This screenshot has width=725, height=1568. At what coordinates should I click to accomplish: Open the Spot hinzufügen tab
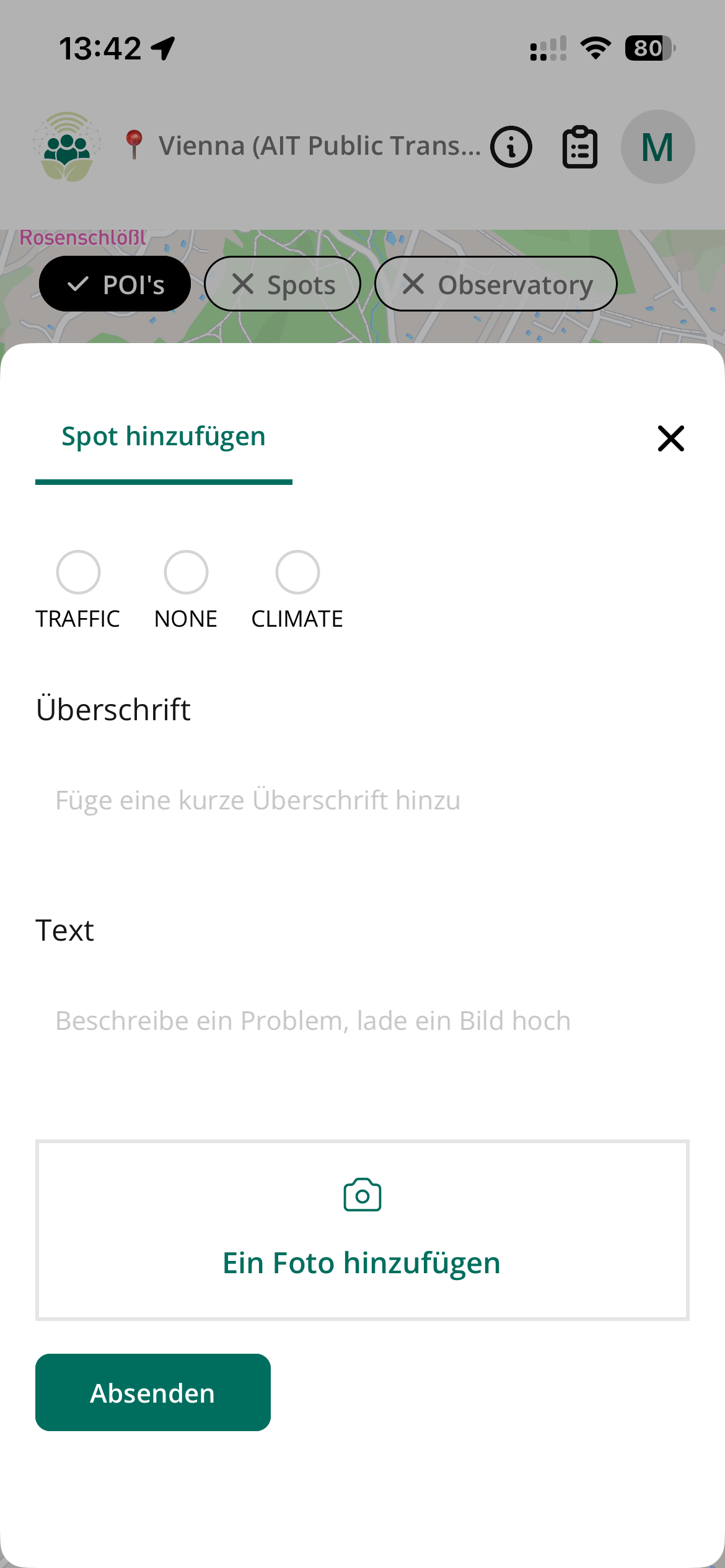[x=164, y=437]
